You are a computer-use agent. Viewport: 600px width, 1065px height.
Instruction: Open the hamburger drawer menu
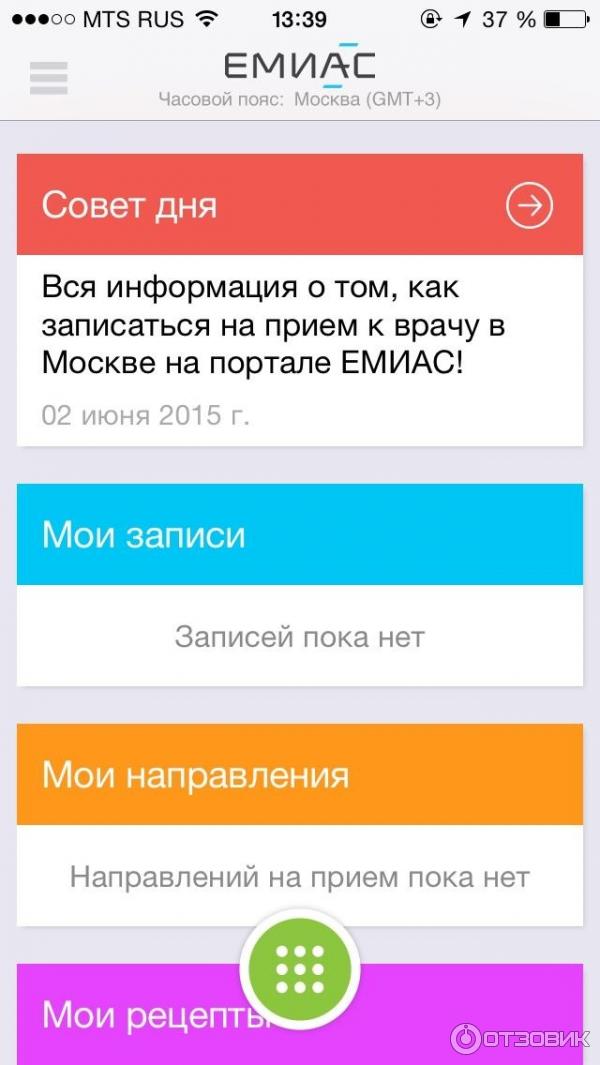click(x=48, y=77)
